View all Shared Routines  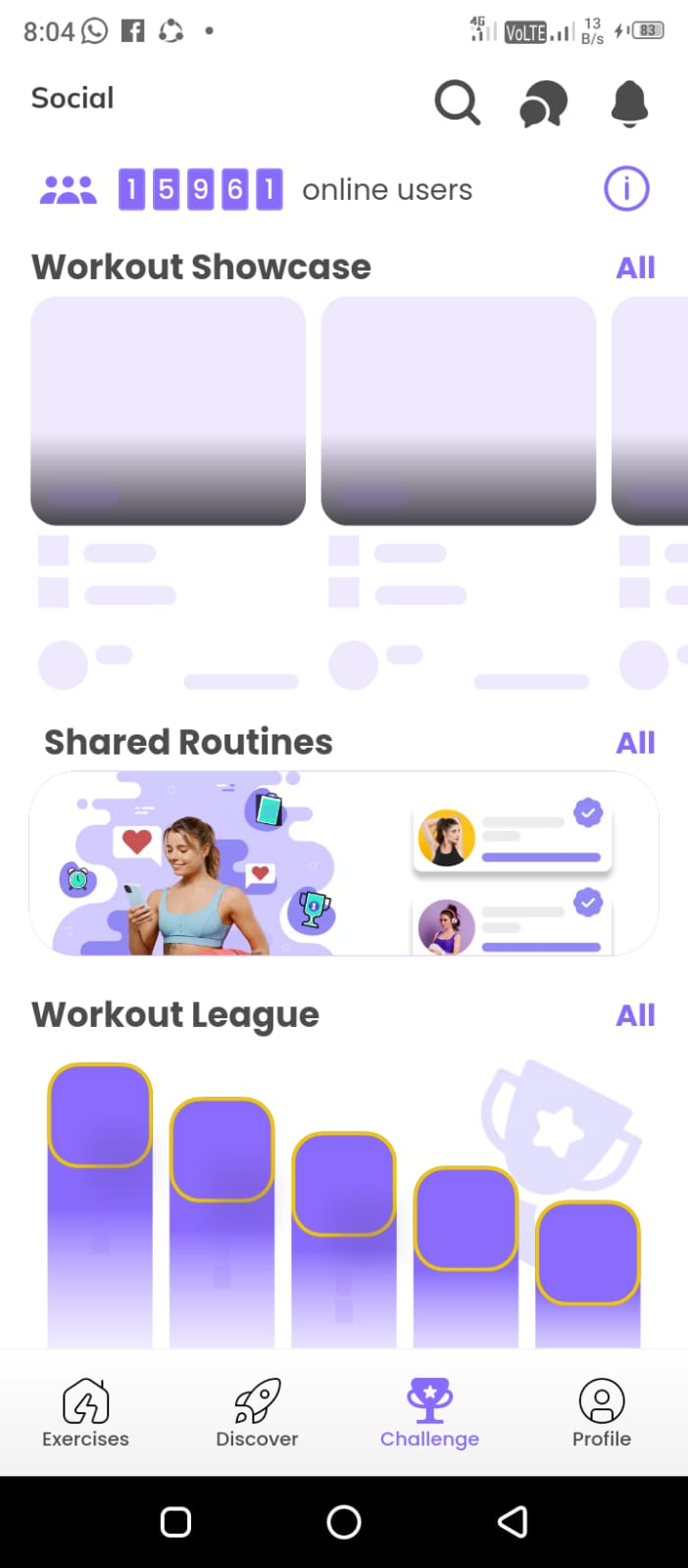click(x=635, y=743)
